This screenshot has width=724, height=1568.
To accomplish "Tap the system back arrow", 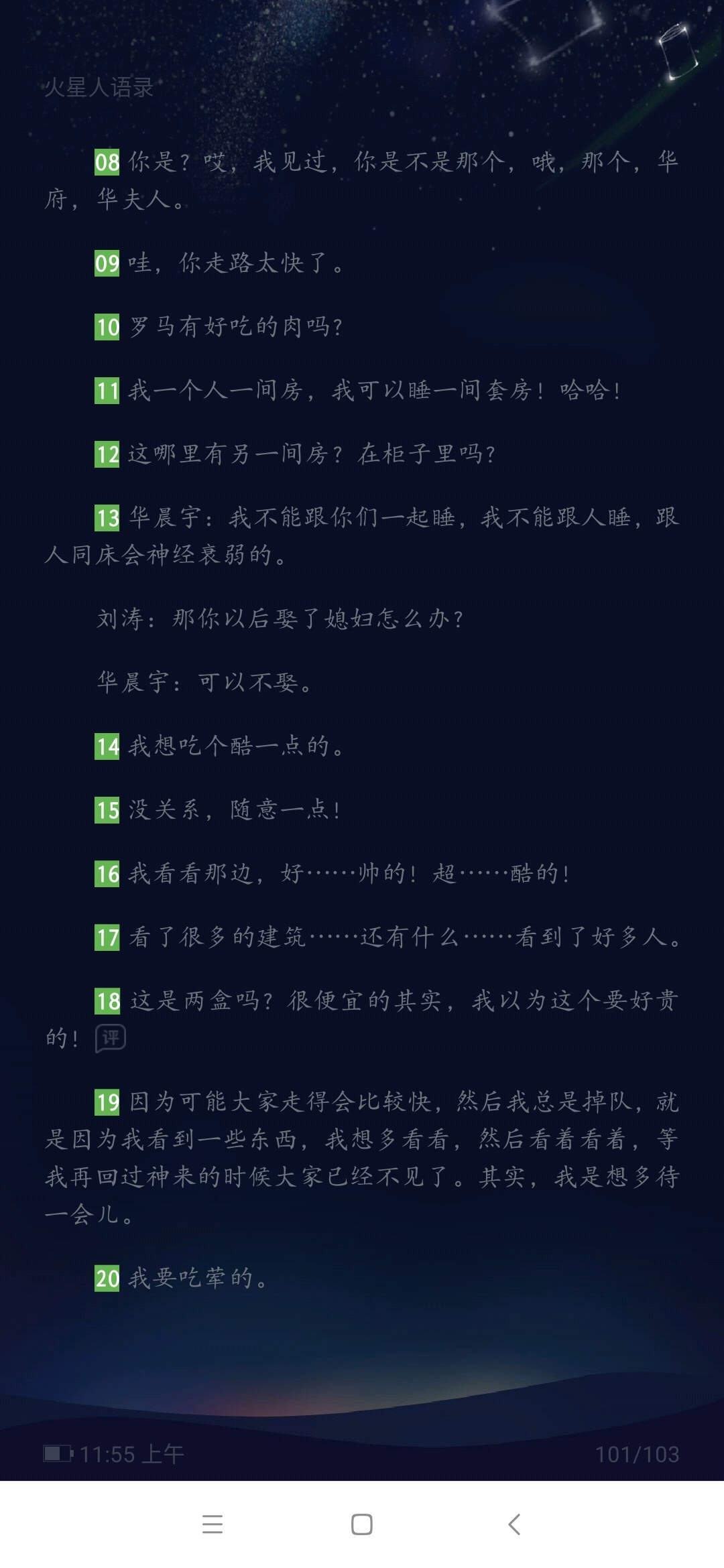I will click(514, 1524).
